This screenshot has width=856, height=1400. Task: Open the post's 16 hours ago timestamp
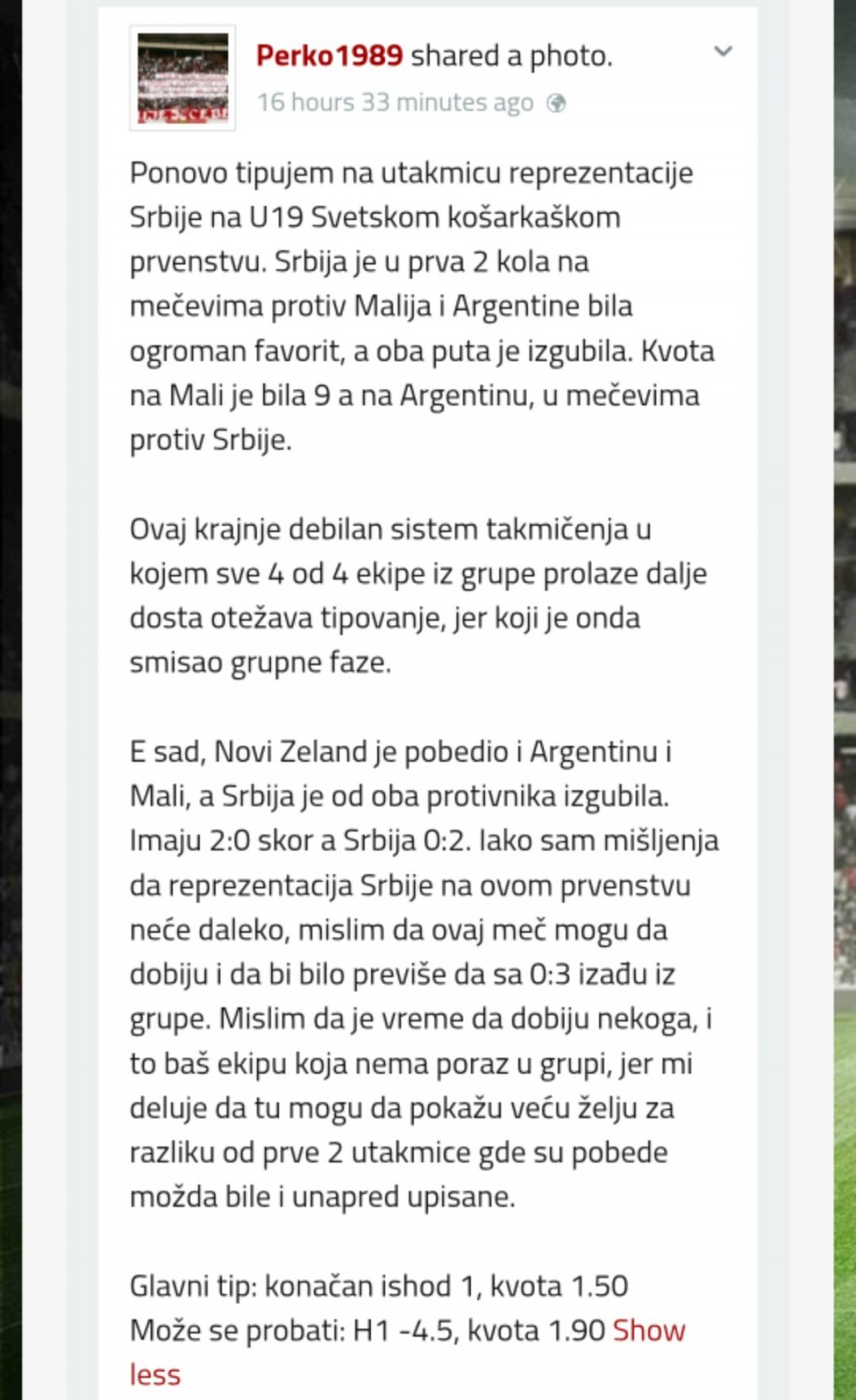coord(395,102)
